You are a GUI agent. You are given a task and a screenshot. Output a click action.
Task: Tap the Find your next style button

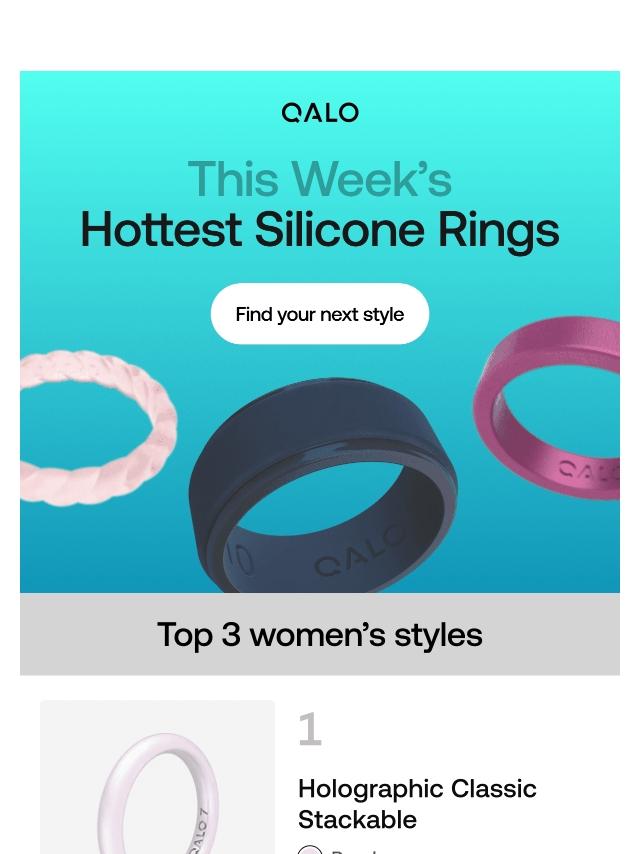(319, 314)
